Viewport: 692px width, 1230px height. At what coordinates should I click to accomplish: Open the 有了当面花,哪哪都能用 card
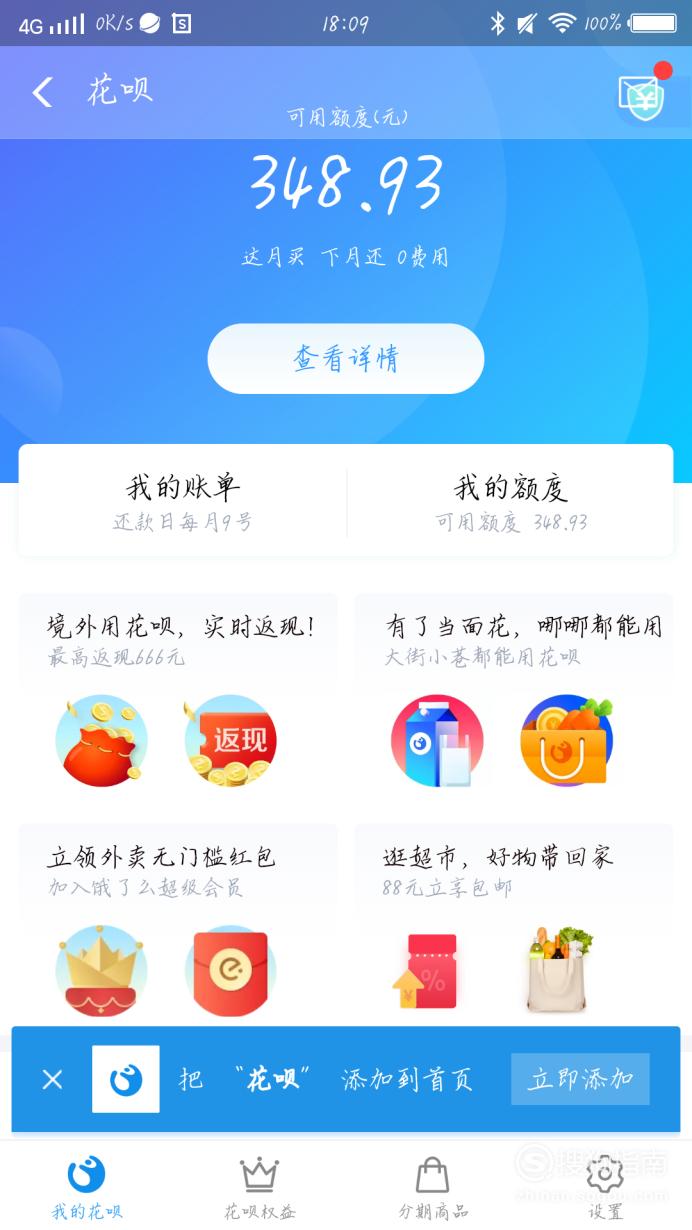(x=514, y=697)
